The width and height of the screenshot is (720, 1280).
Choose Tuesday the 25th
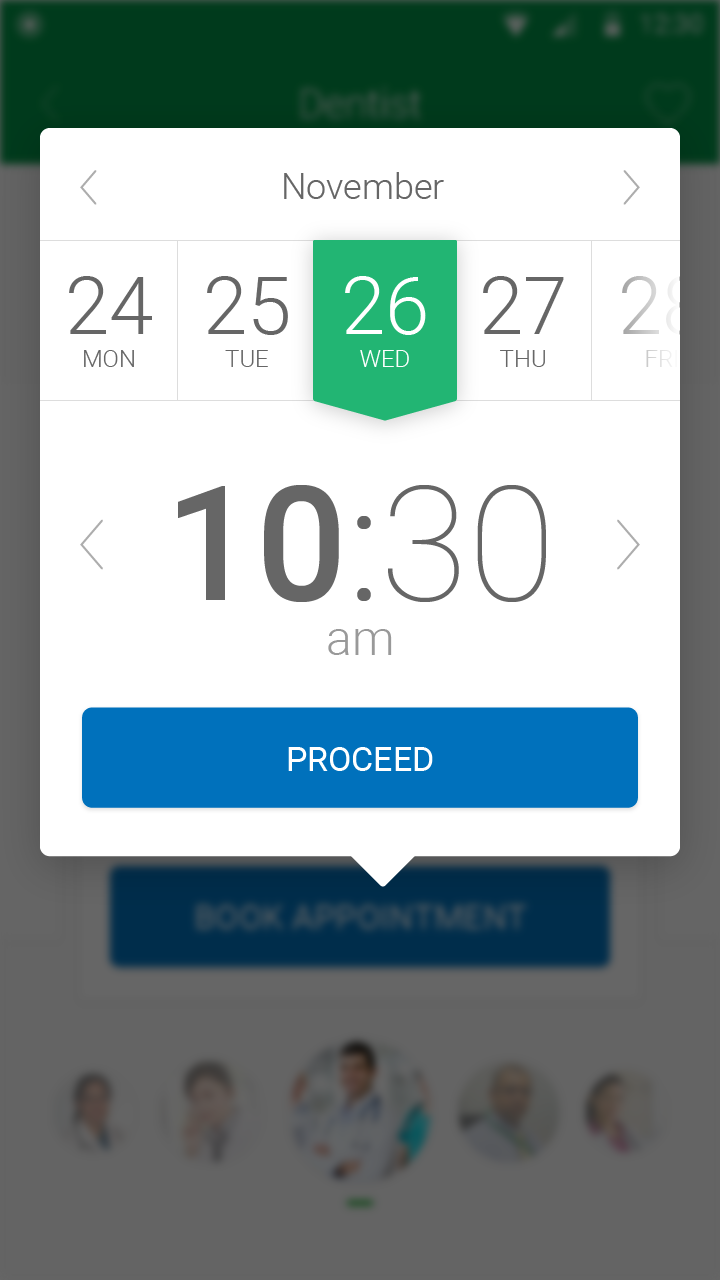[246, 320]
